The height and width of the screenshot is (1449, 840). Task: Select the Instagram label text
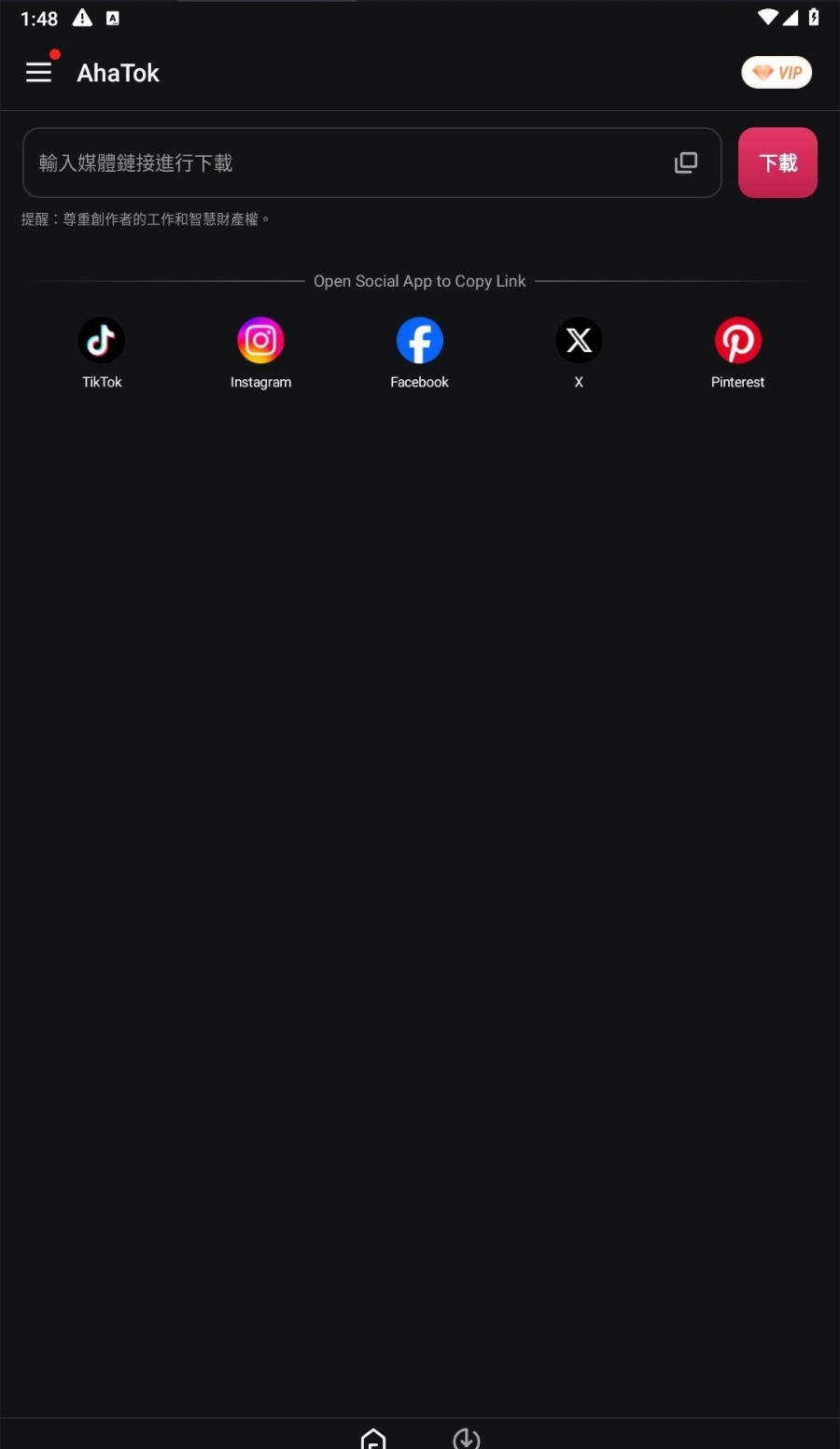click(260, 382)
